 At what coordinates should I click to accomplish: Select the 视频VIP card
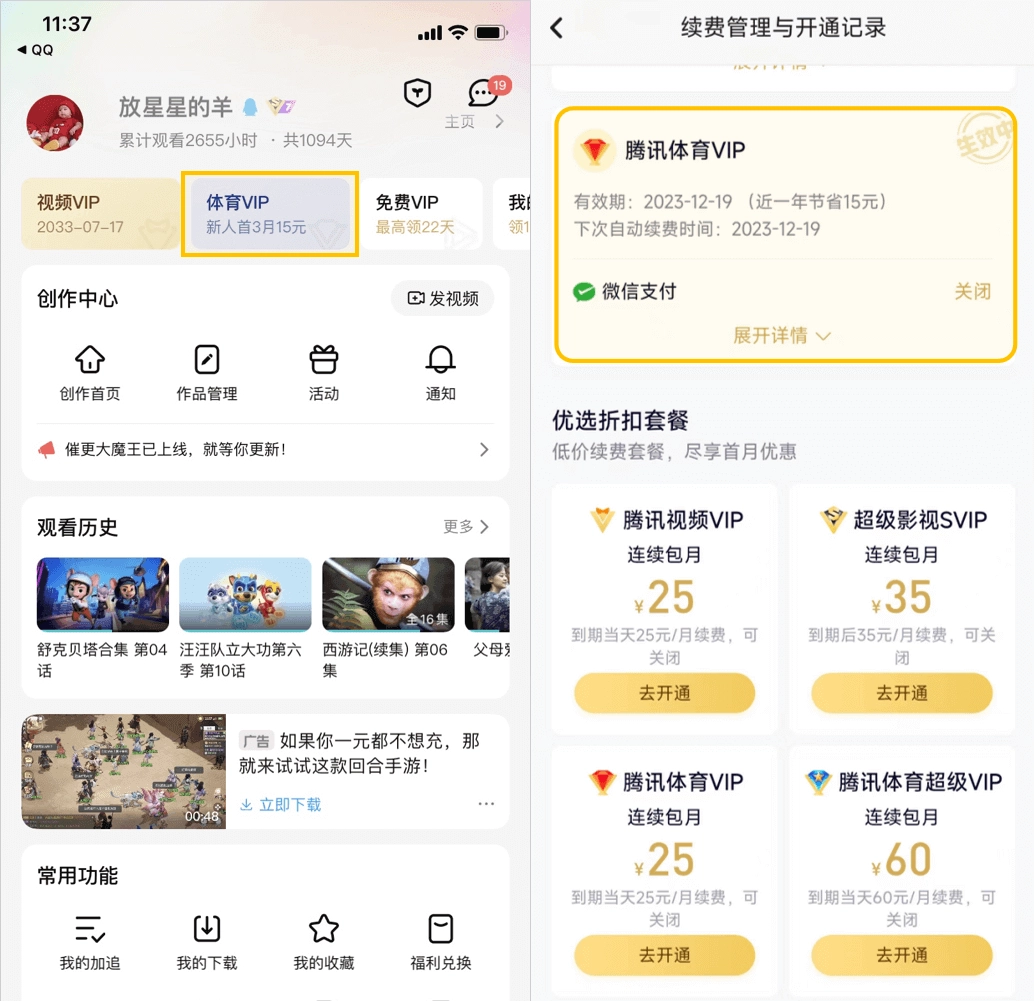coord(100,214)
